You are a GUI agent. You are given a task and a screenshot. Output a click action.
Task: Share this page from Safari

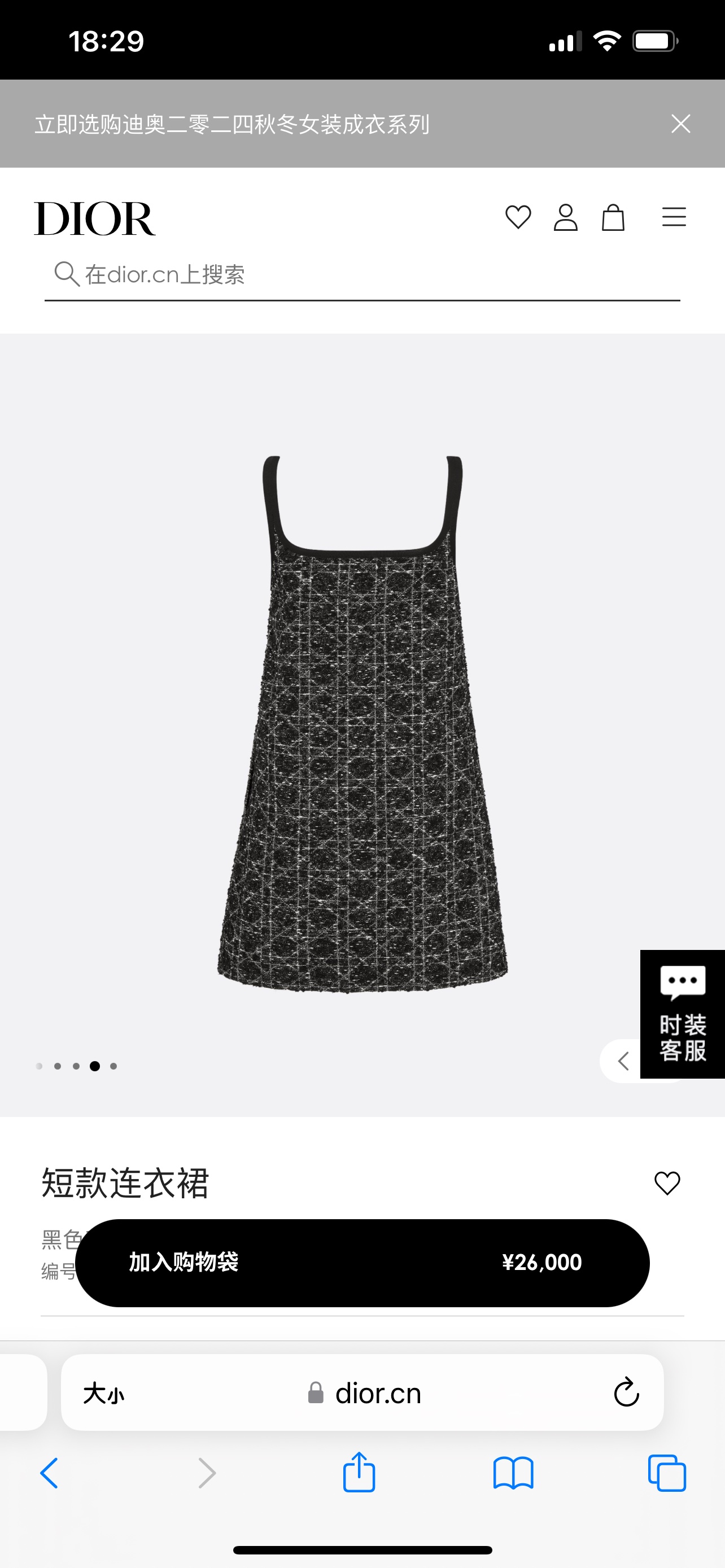(359, 1473)
